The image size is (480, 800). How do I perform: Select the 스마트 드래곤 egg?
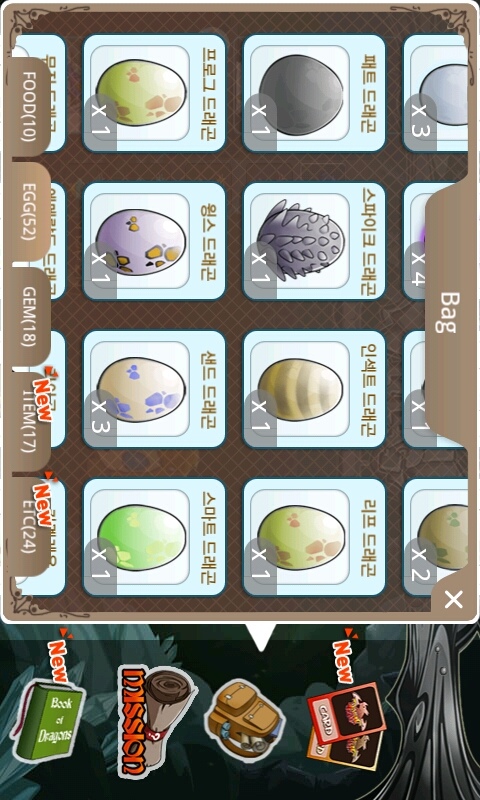tap(154, 537)
